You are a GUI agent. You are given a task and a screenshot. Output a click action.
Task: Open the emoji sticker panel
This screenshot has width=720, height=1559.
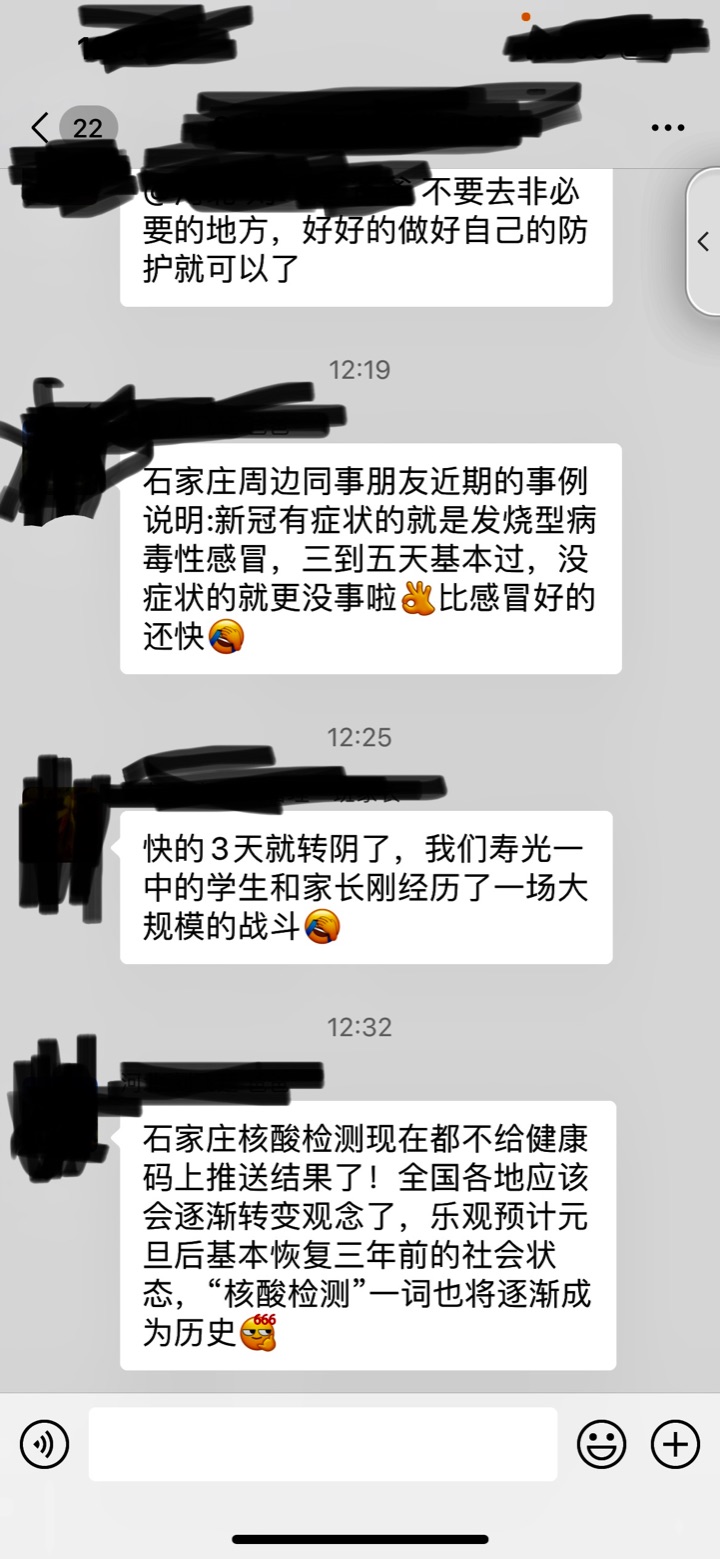pos(602,1444)
